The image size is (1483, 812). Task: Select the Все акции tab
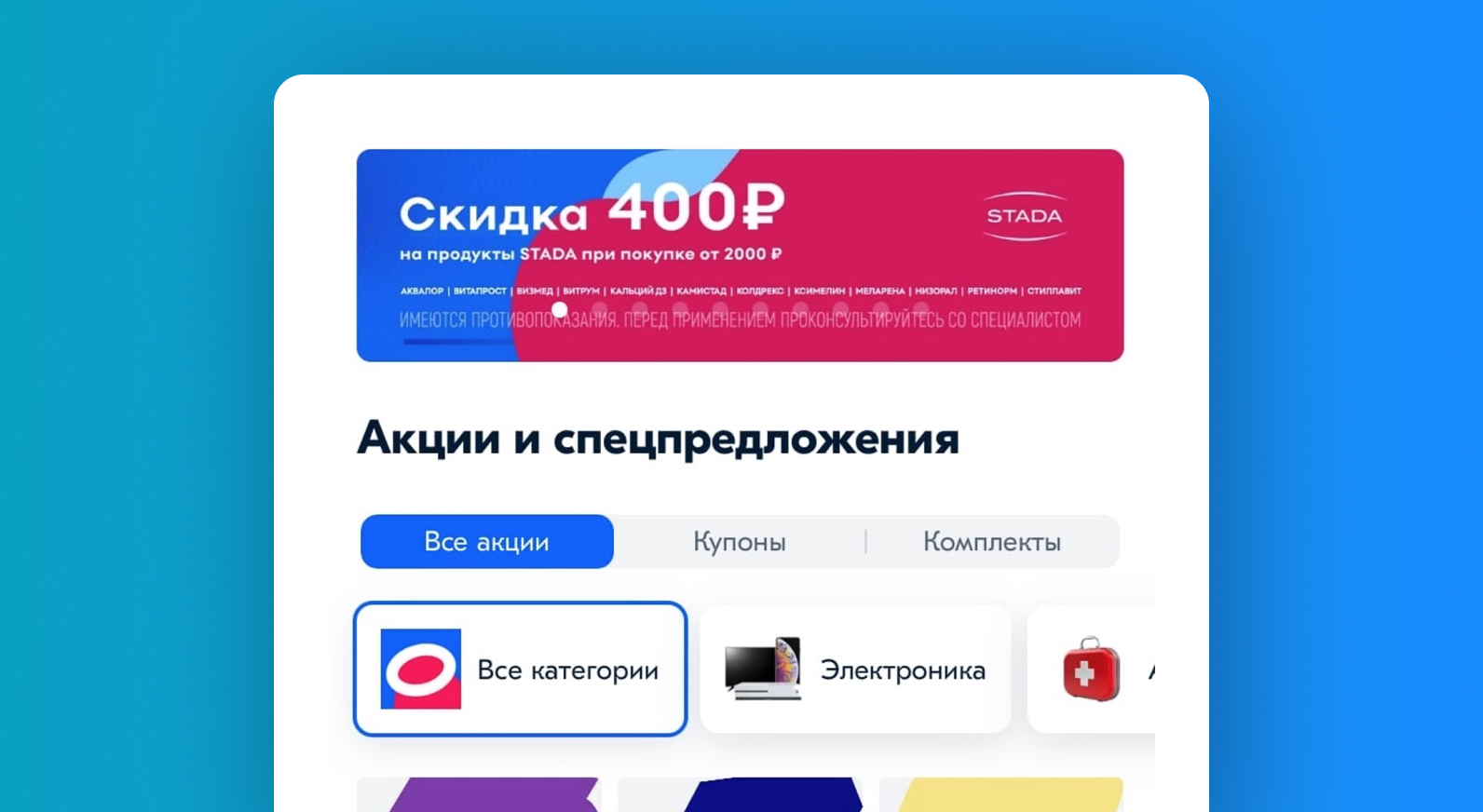(486, 542)
